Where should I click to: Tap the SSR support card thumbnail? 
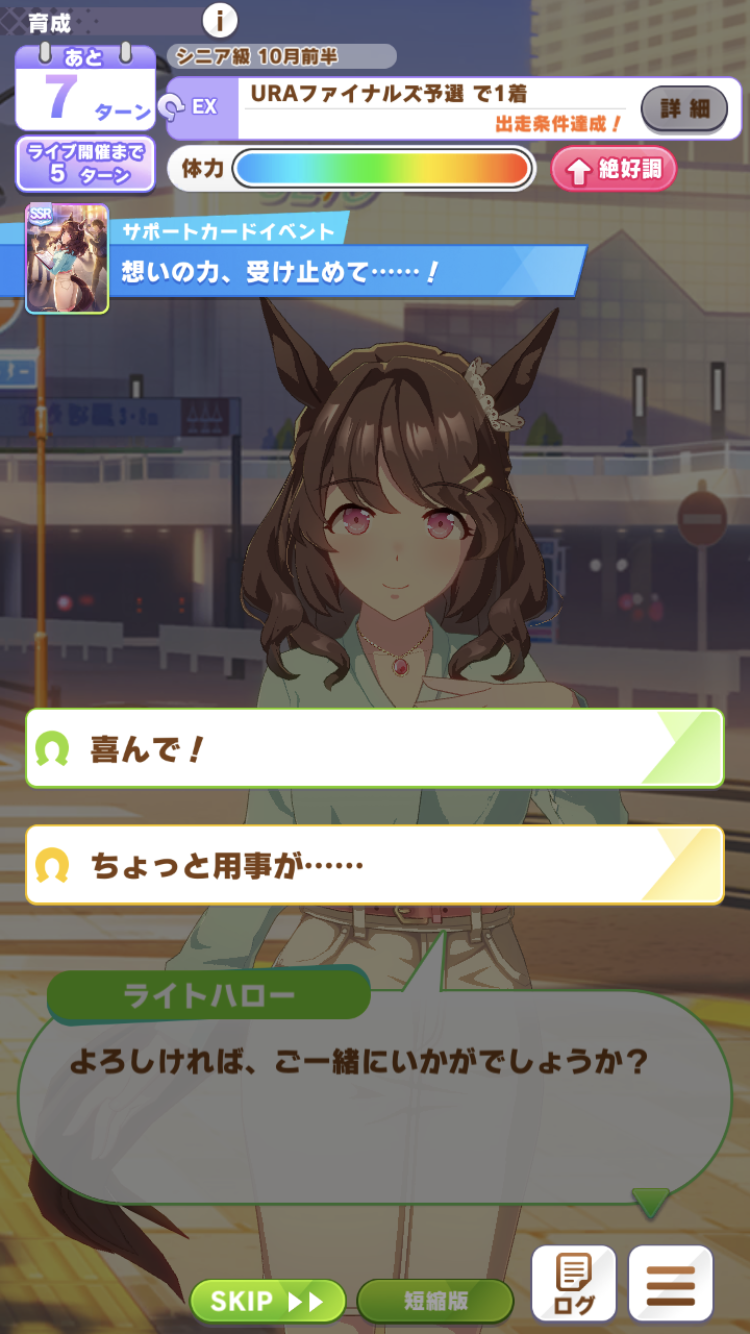67,259
